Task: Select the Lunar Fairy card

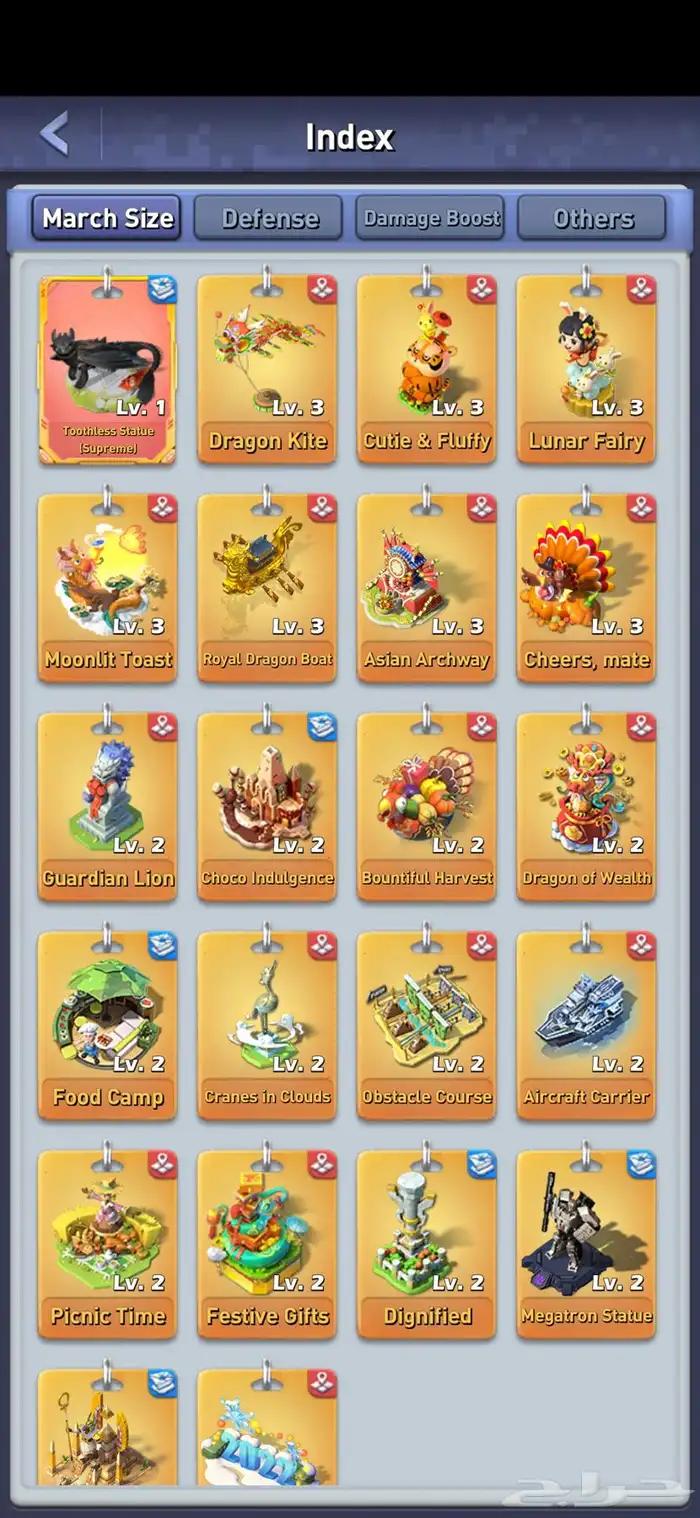Action: [x=586, y=370]
